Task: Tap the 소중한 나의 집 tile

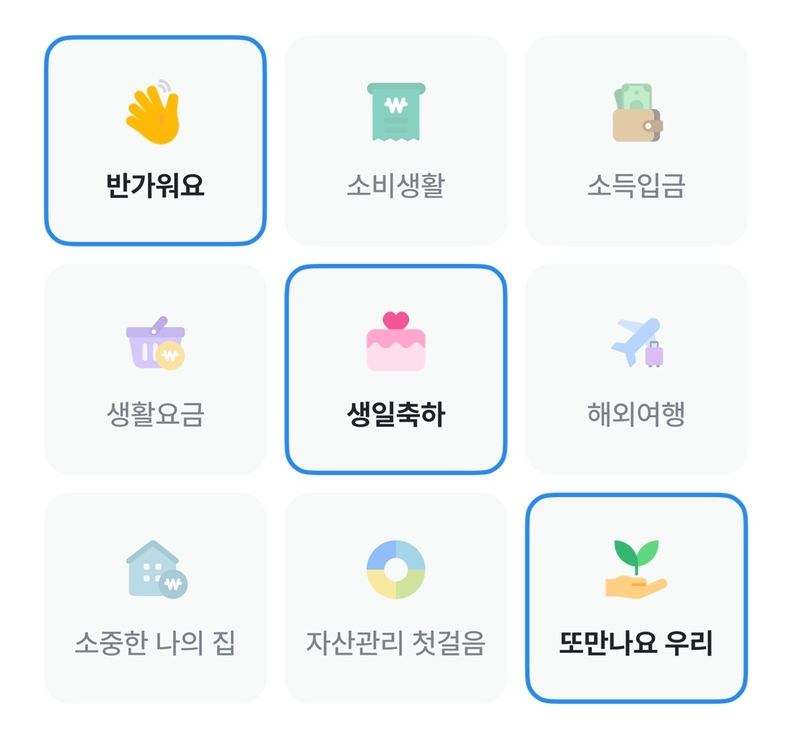Action: (155, 598)
